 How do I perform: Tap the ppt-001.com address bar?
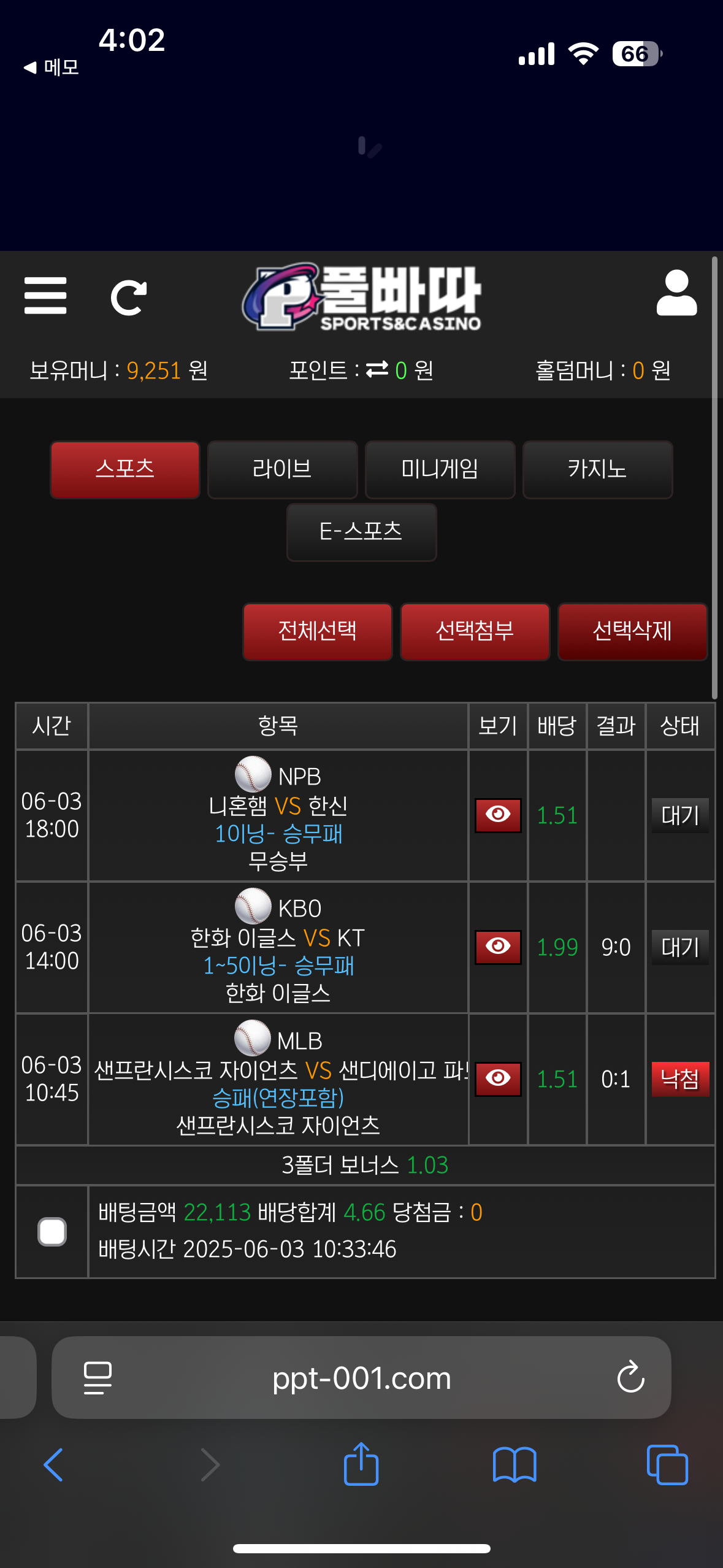coord(361,1378)
